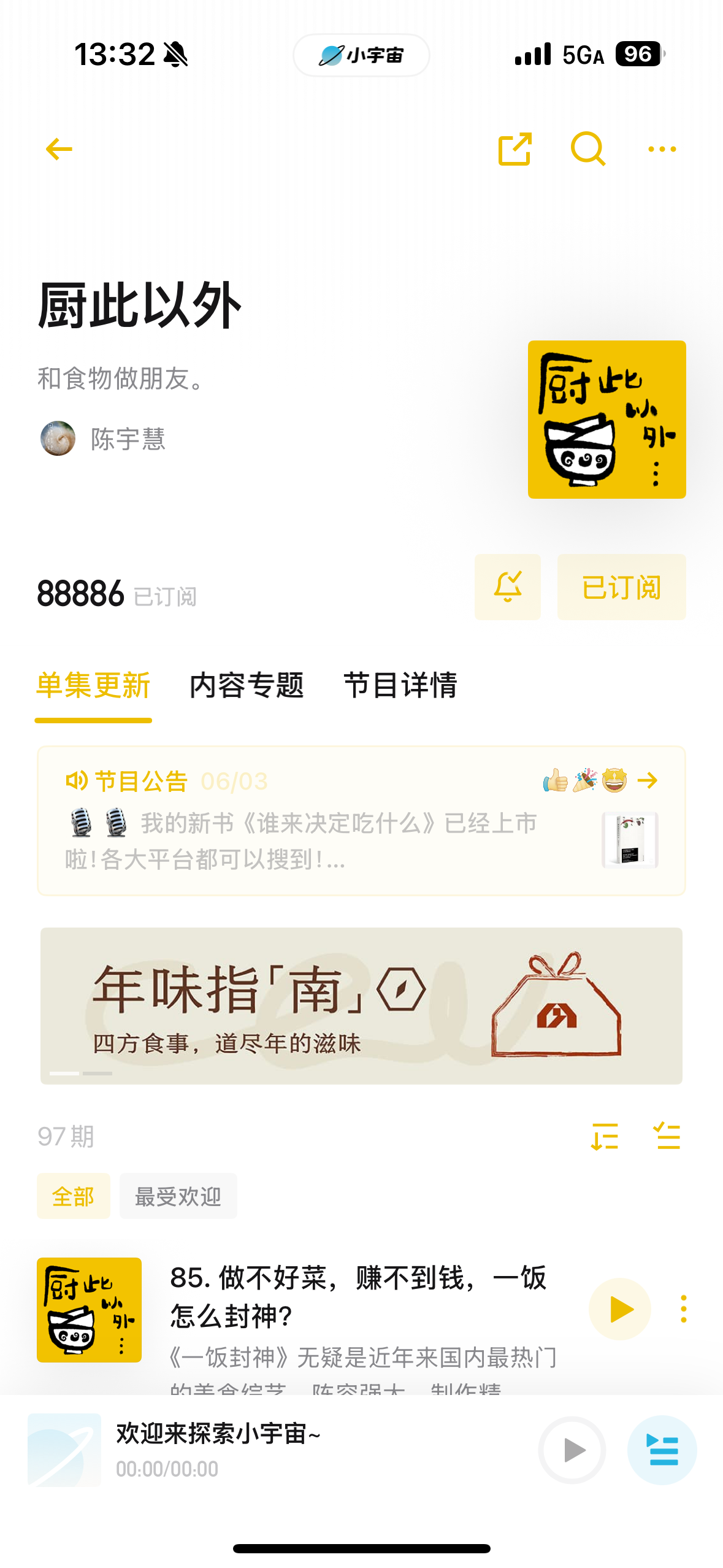Toggle update notifications bell
The image size is (723, 1568).
point(508,587)
